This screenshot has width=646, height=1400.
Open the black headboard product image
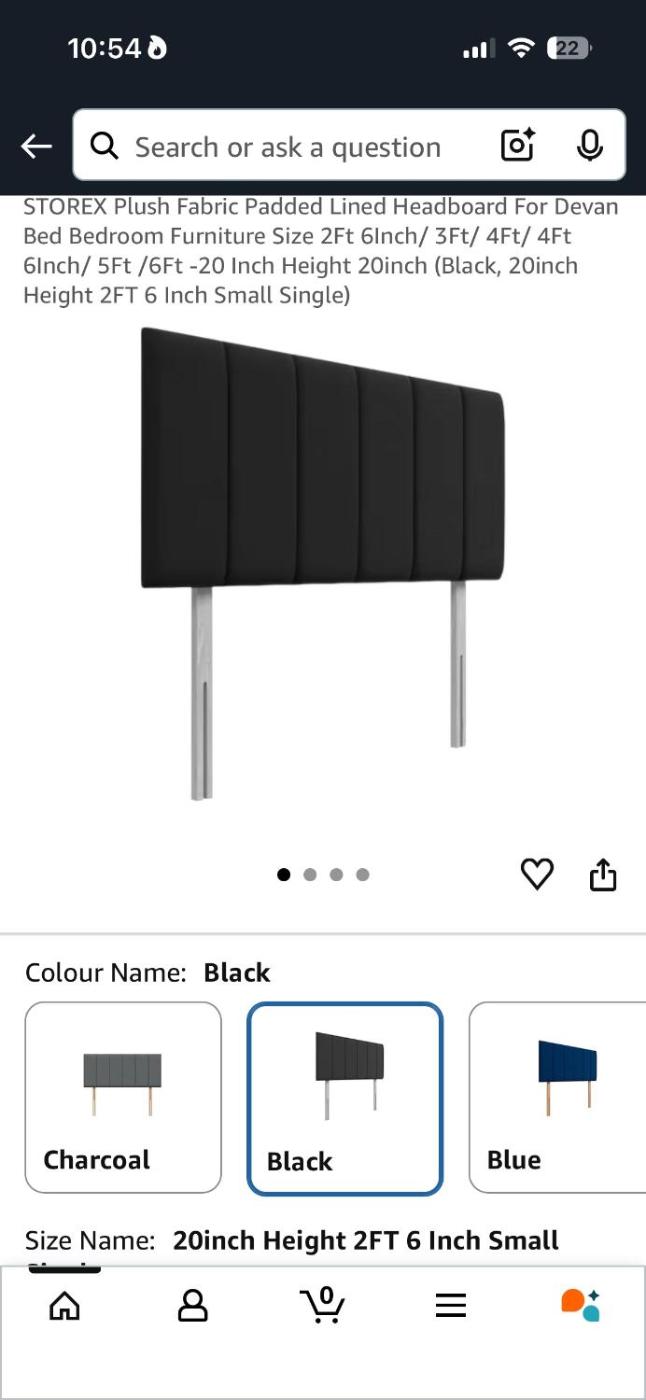pyautogui.click(x=323, y=560)
